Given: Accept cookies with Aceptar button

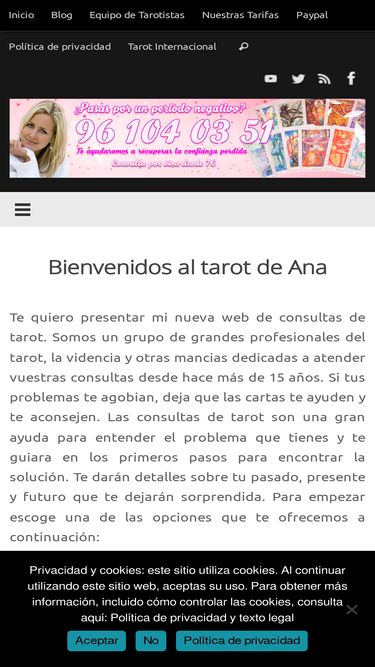Looking at the screenshot, I should (97, 641).
